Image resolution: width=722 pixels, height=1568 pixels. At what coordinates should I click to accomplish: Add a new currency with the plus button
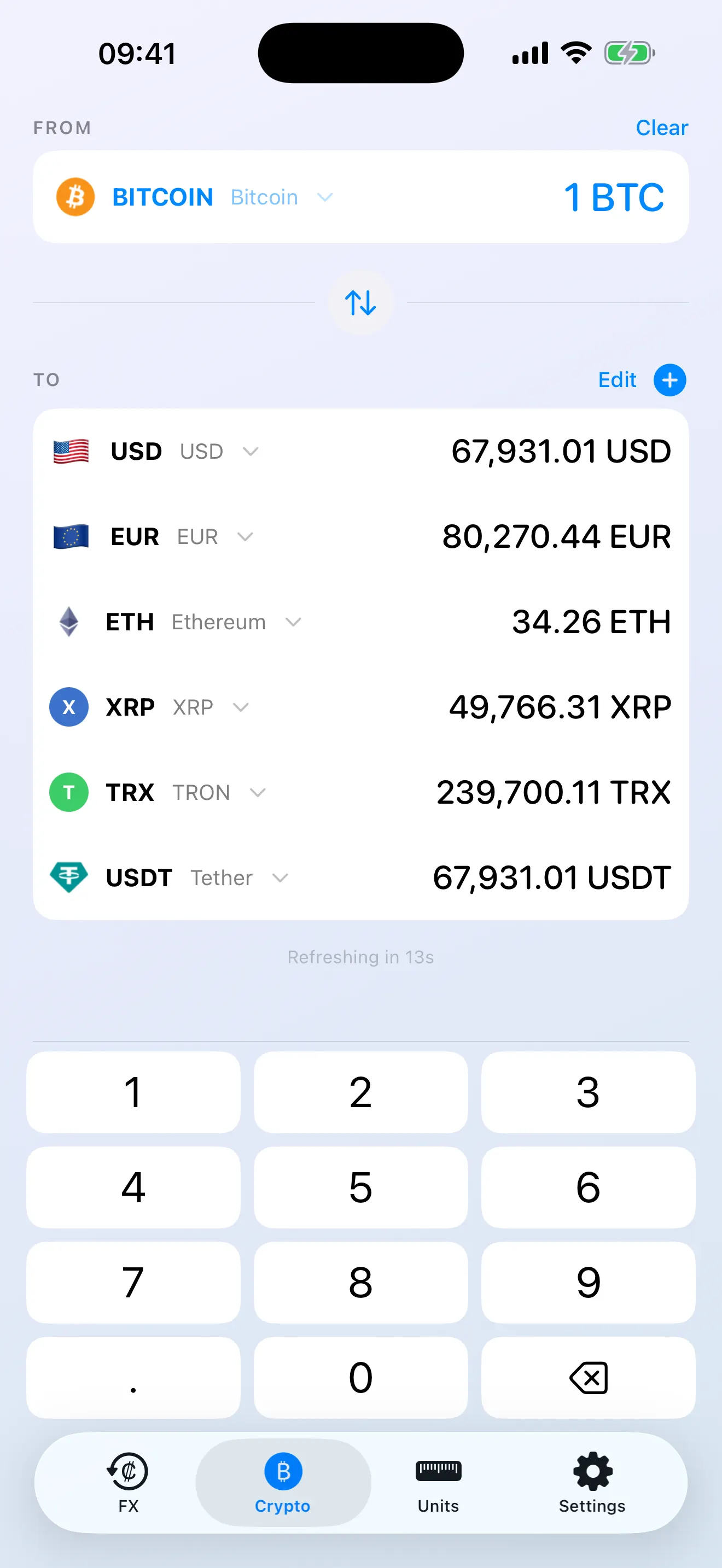[669, 379]
